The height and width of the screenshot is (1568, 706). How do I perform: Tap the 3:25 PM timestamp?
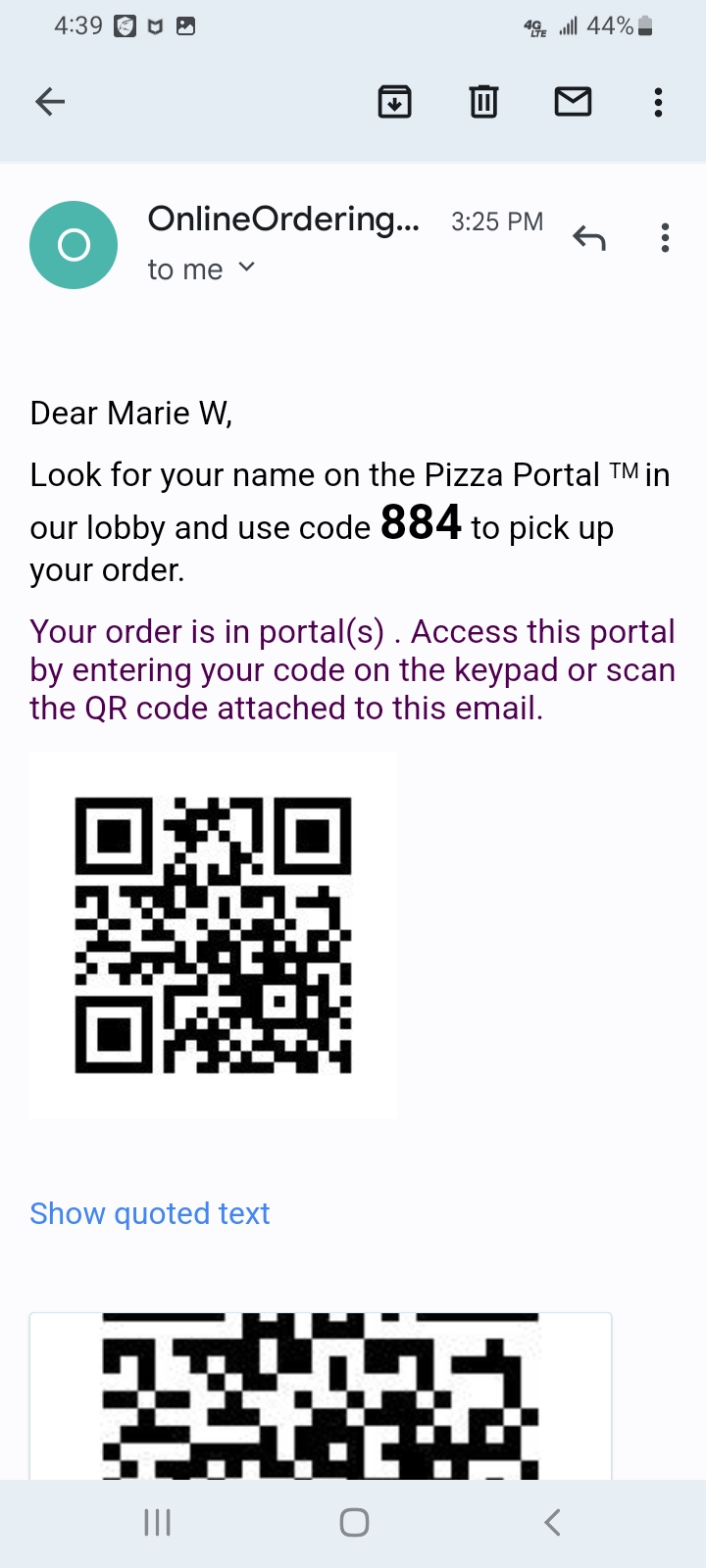pyautogui.click(x=497, y=221)
